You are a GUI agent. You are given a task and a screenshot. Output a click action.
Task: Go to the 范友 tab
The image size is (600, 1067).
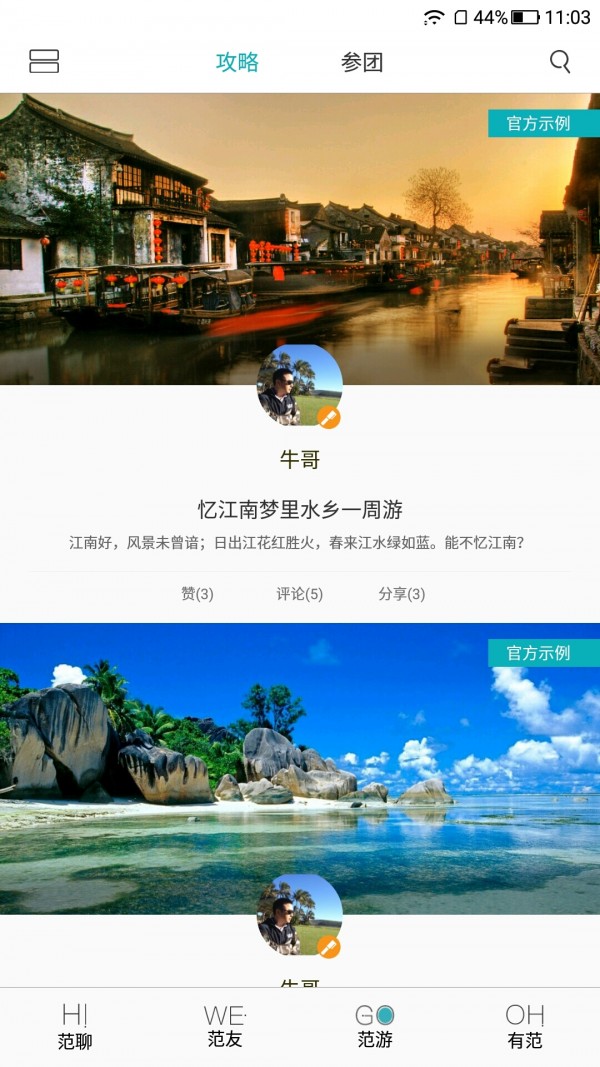[225, 1027]
